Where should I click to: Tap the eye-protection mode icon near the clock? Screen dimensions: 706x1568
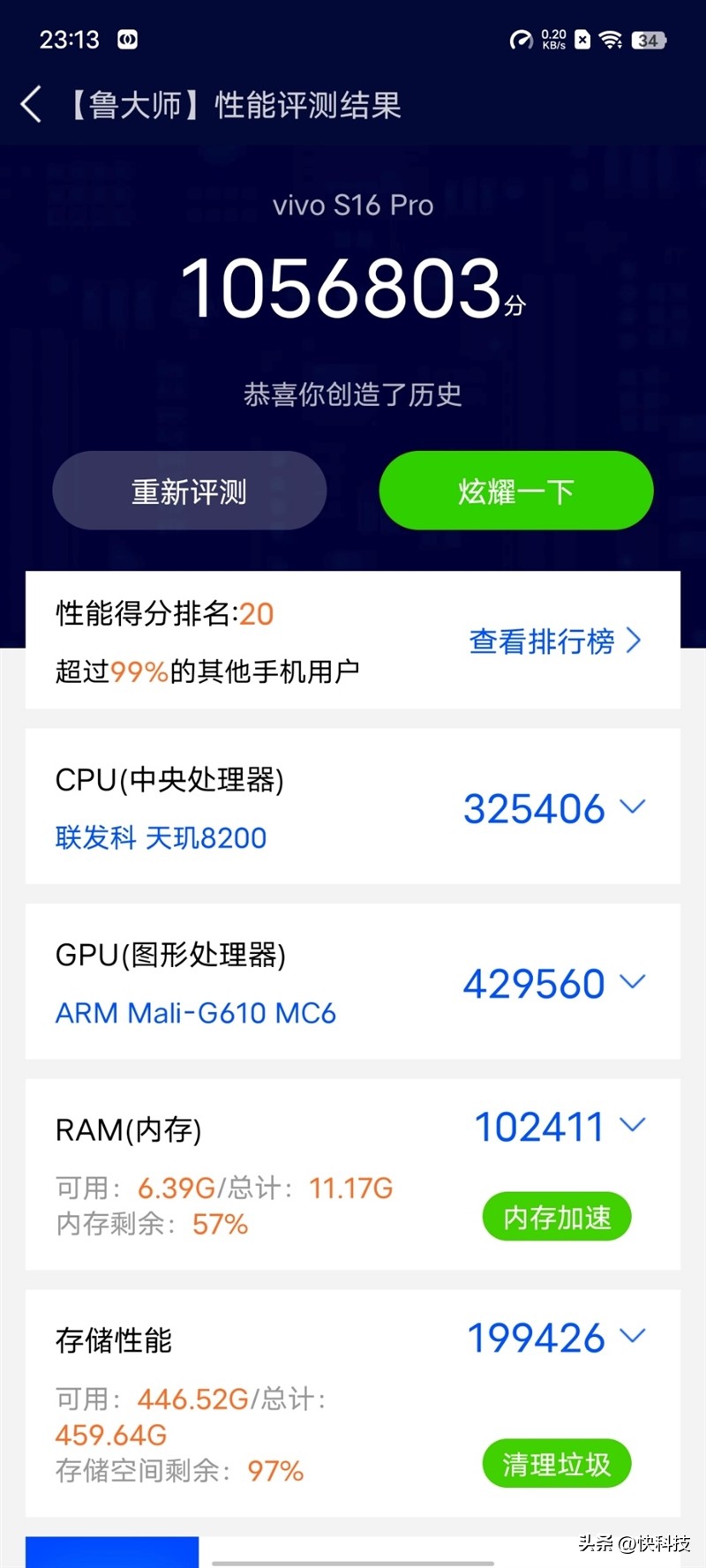tap(126, 39)
